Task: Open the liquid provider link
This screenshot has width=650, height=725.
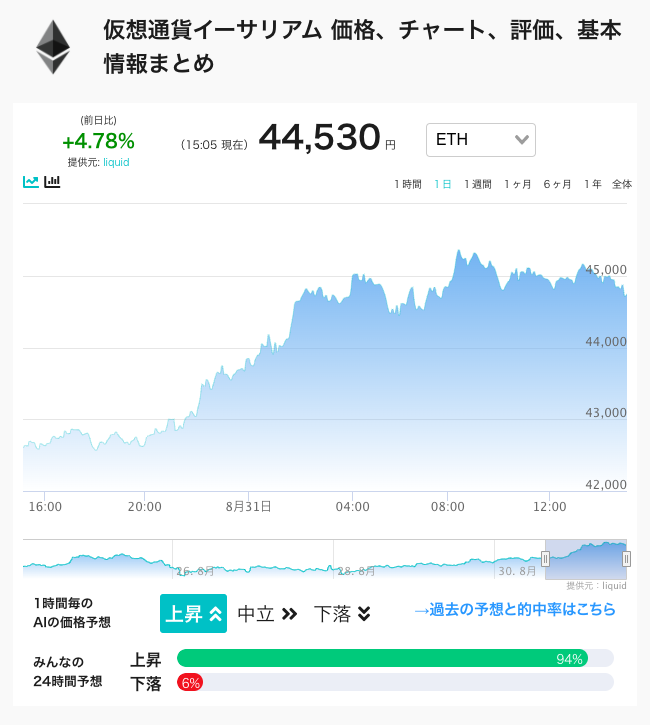Action: (116, 162)
